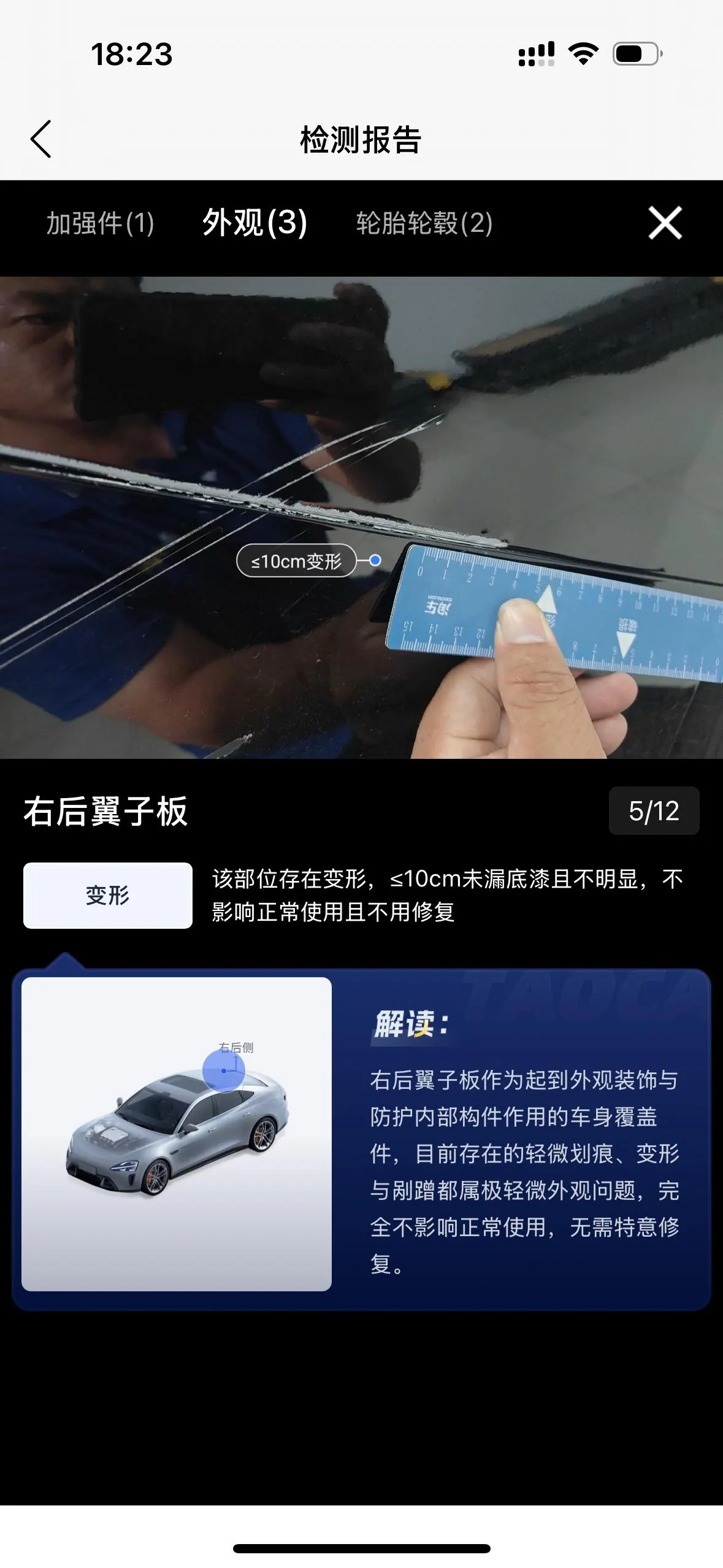Select the 外观(3) tab
Image resolution: width=723 pixels, height=1568 pixels.
(x=255, y=223)
